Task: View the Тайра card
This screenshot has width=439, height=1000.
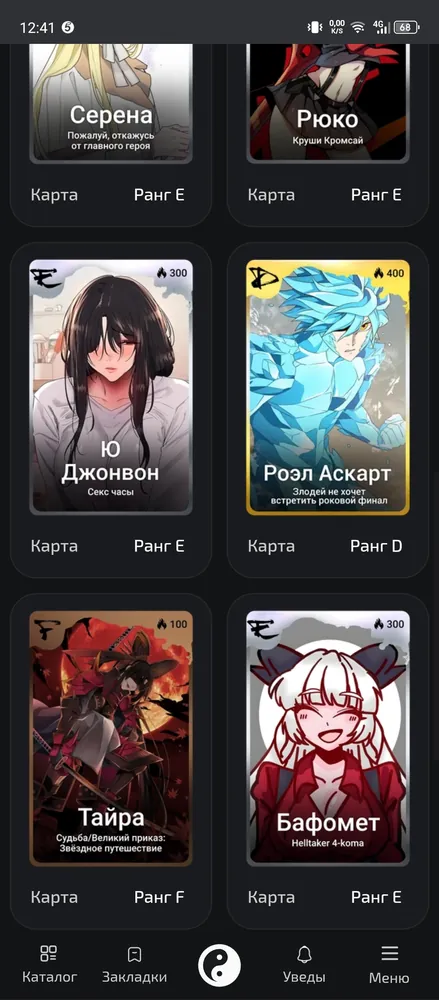Action: click(111, 738)
